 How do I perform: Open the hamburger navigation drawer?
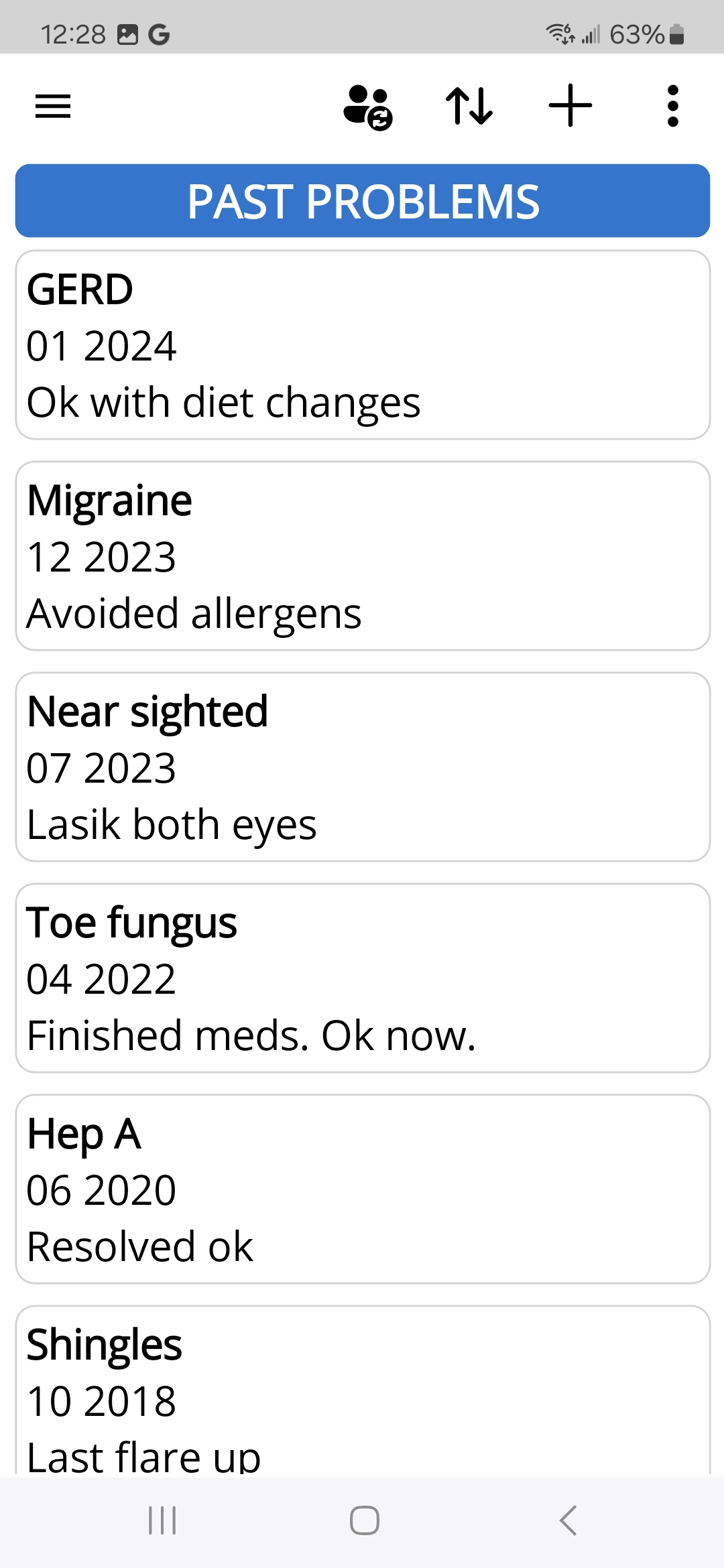(53, 106)
